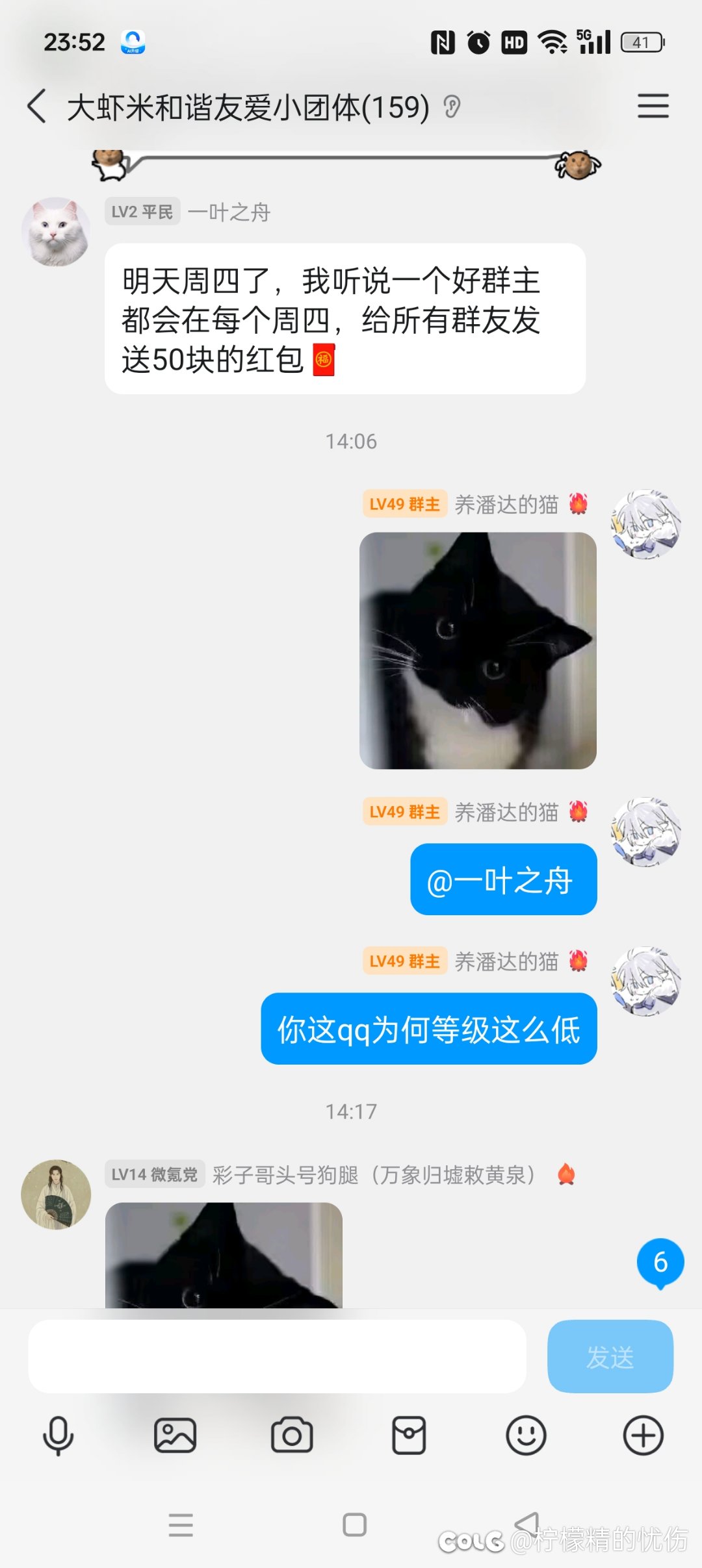Tap the 发送 send button
Screen dimensions: 702x1568
pos(610,1356)
